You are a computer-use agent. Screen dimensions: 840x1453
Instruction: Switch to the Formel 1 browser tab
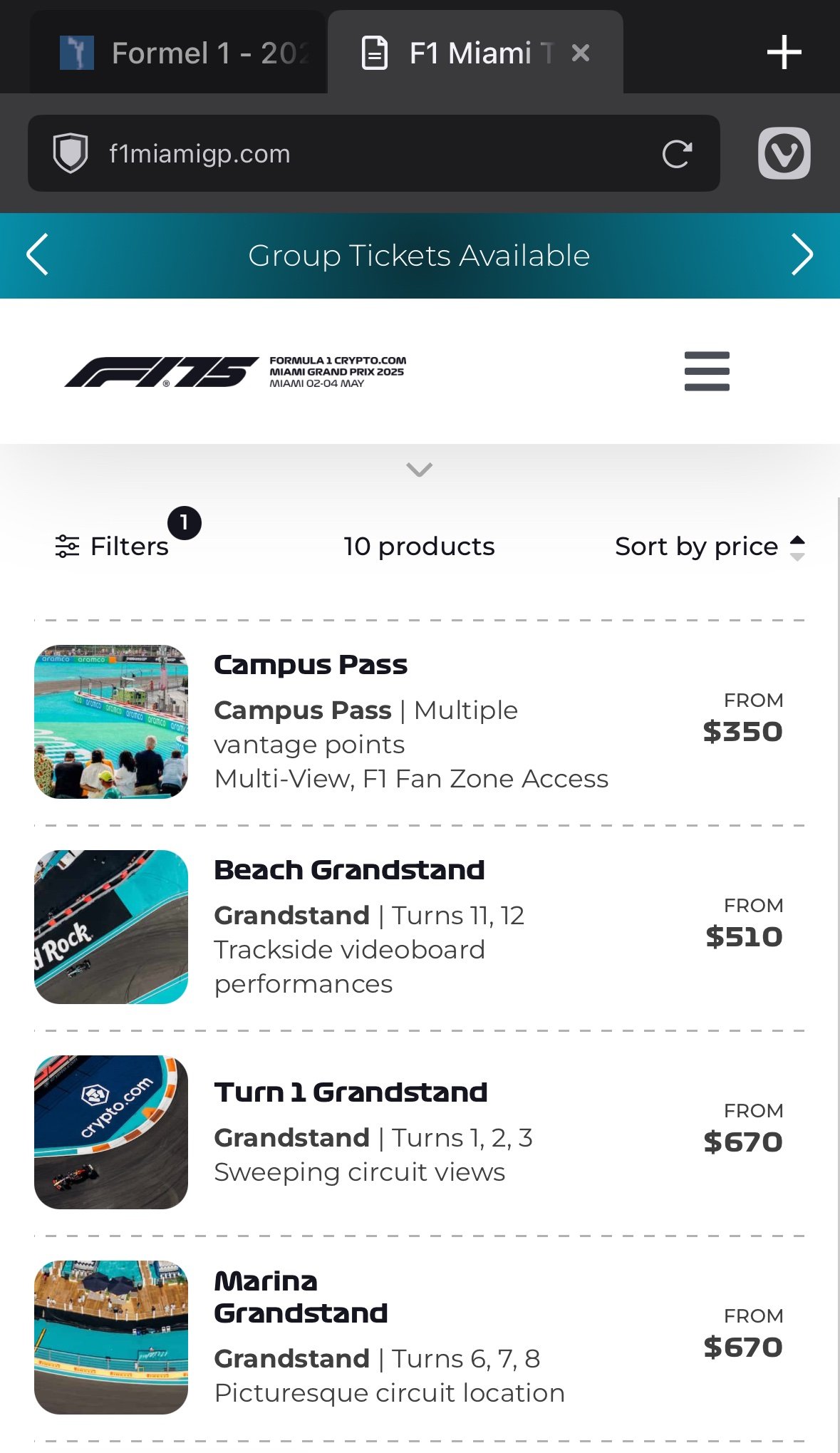178,53
